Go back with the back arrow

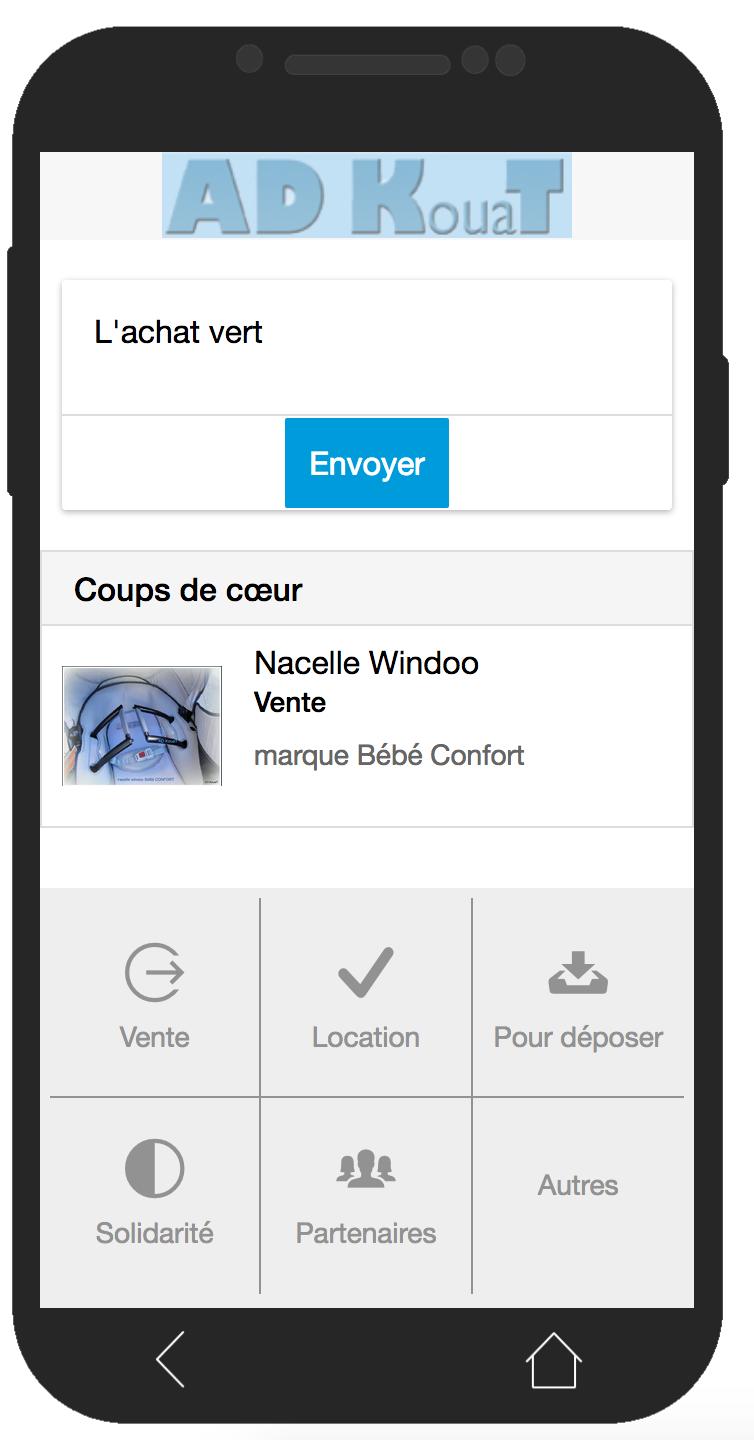click(x=171, y=1359)
